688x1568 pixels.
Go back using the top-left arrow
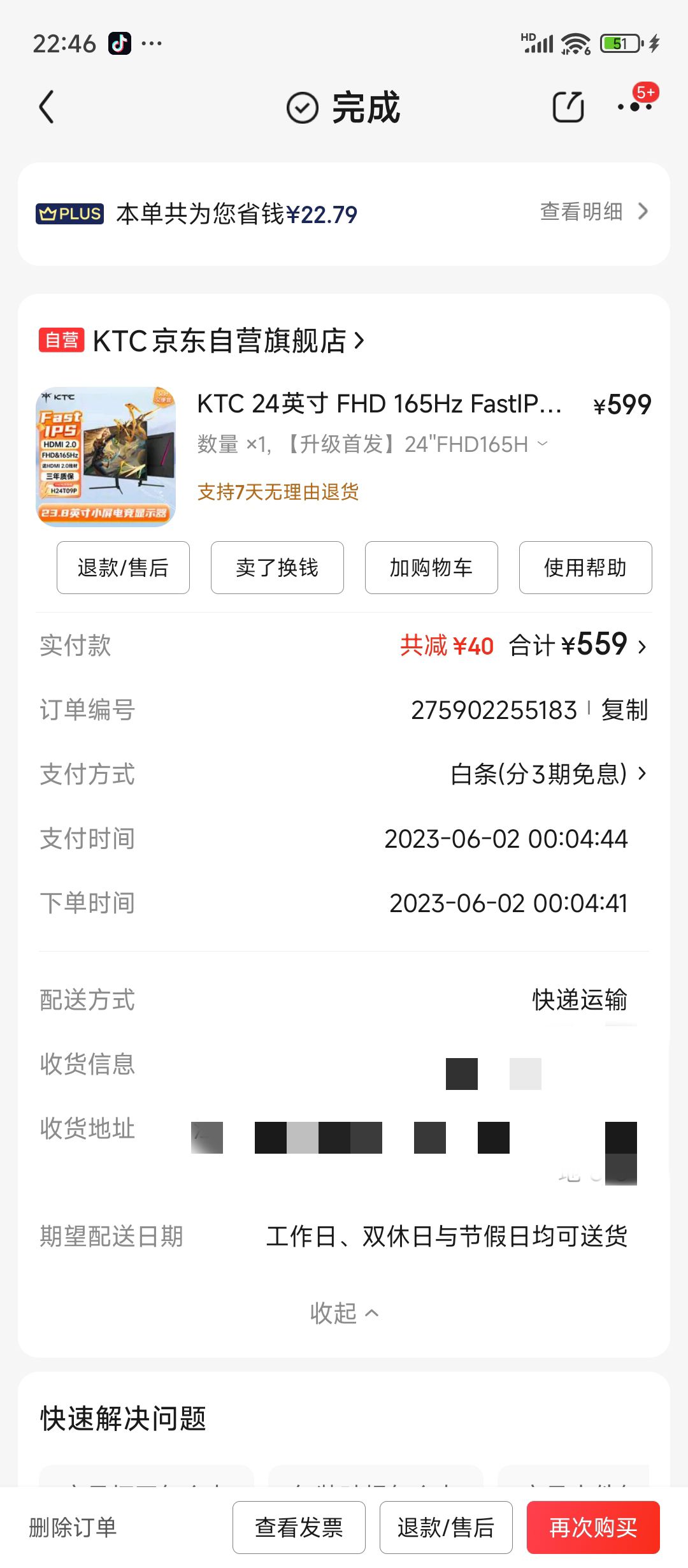47,106
